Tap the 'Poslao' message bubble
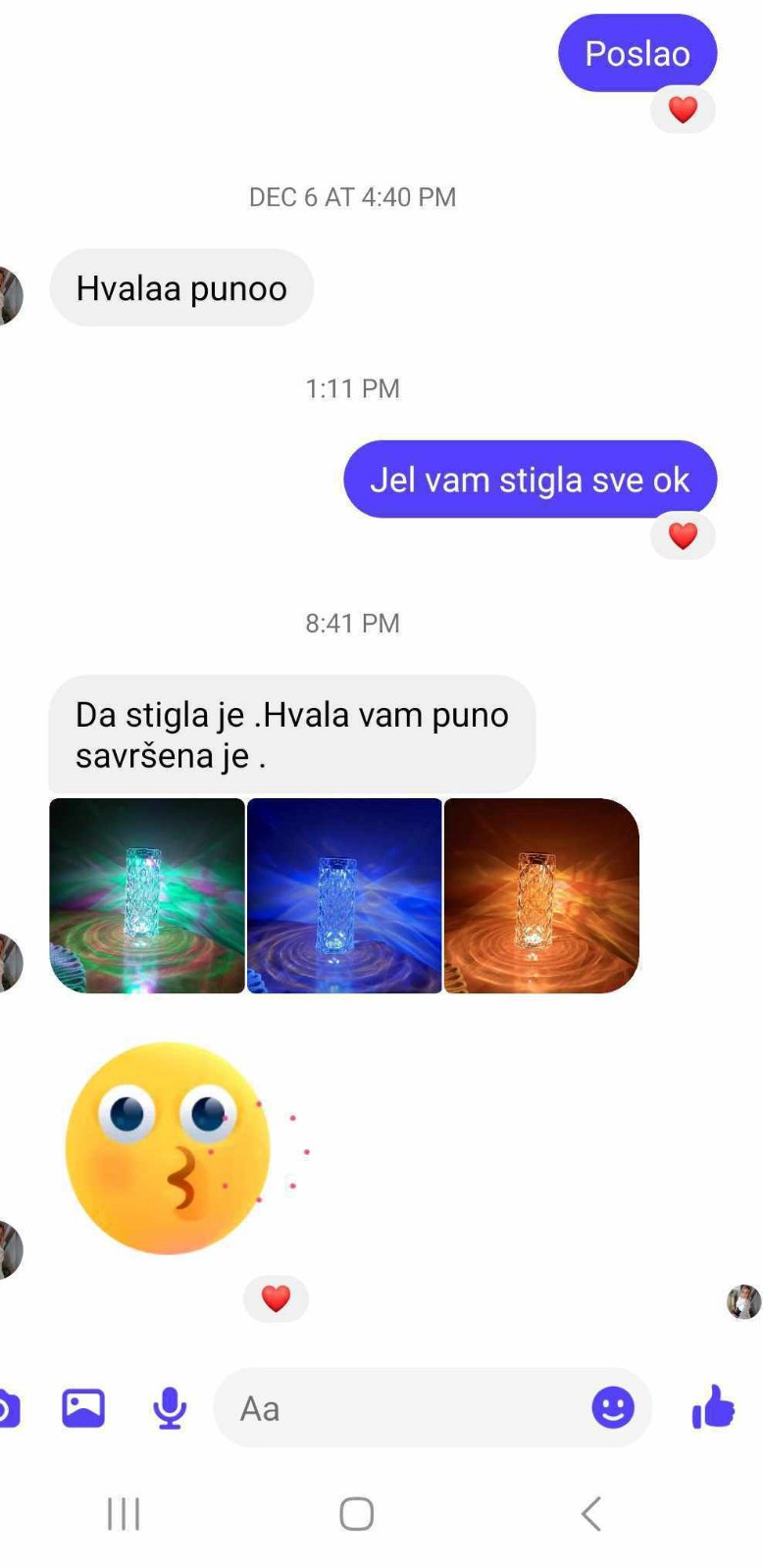The image size is (763, 1568). (x=636, y=53)
